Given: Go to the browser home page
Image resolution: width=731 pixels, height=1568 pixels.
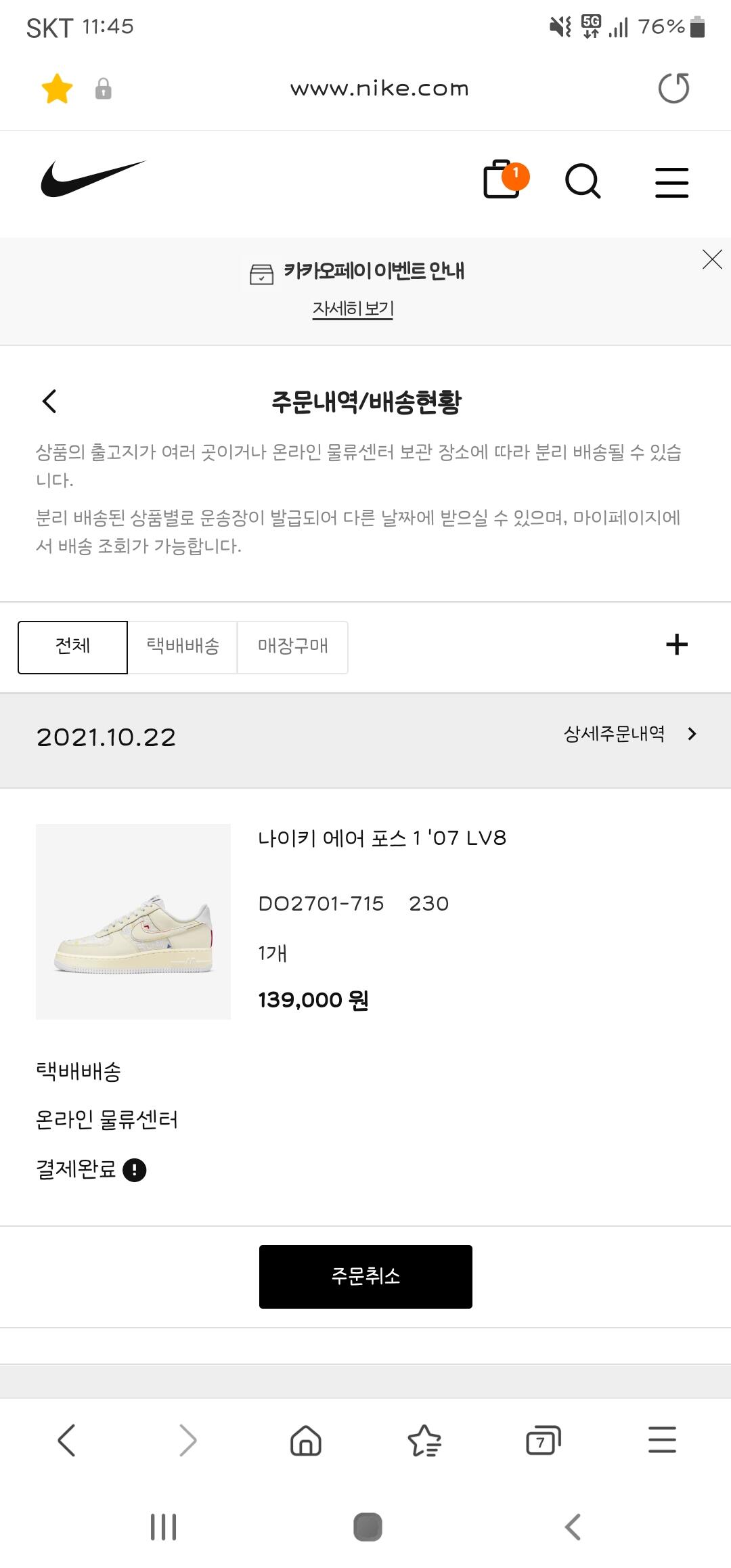Looking at the screenshot, I should click(306, 1440).
